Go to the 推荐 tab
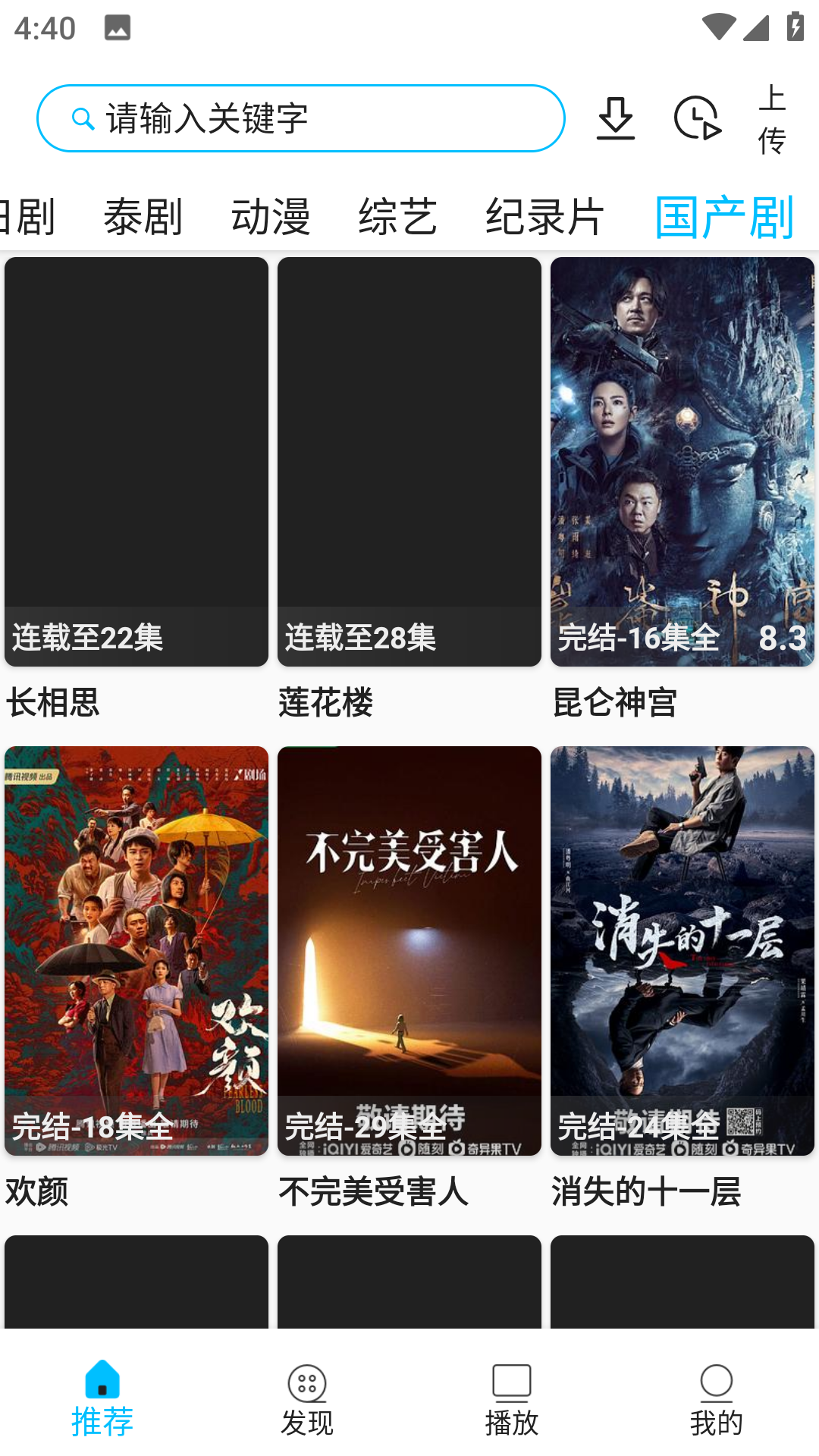This screenshot has height=1456, width=819. 102,1398
